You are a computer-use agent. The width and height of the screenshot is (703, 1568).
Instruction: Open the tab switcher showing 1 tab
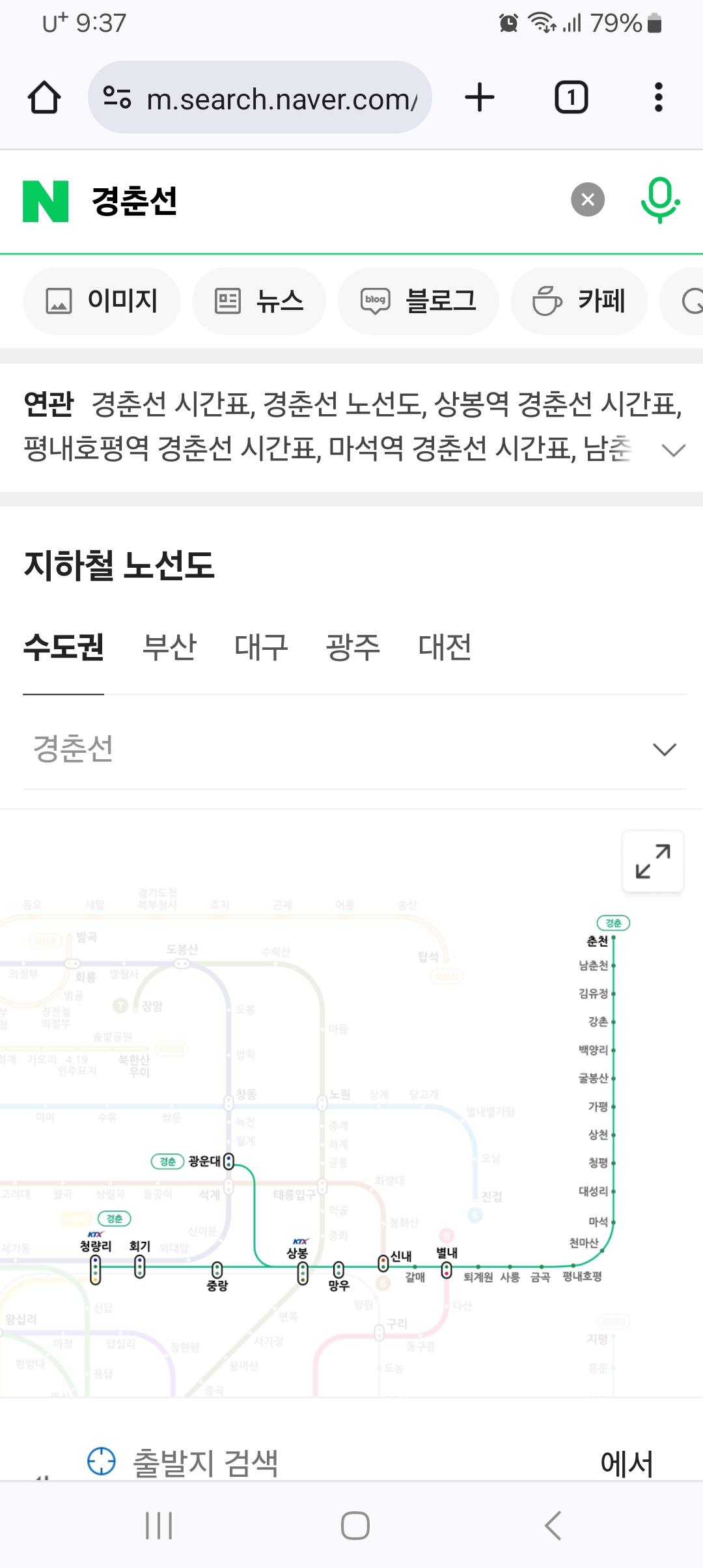[x=571, y=98]
